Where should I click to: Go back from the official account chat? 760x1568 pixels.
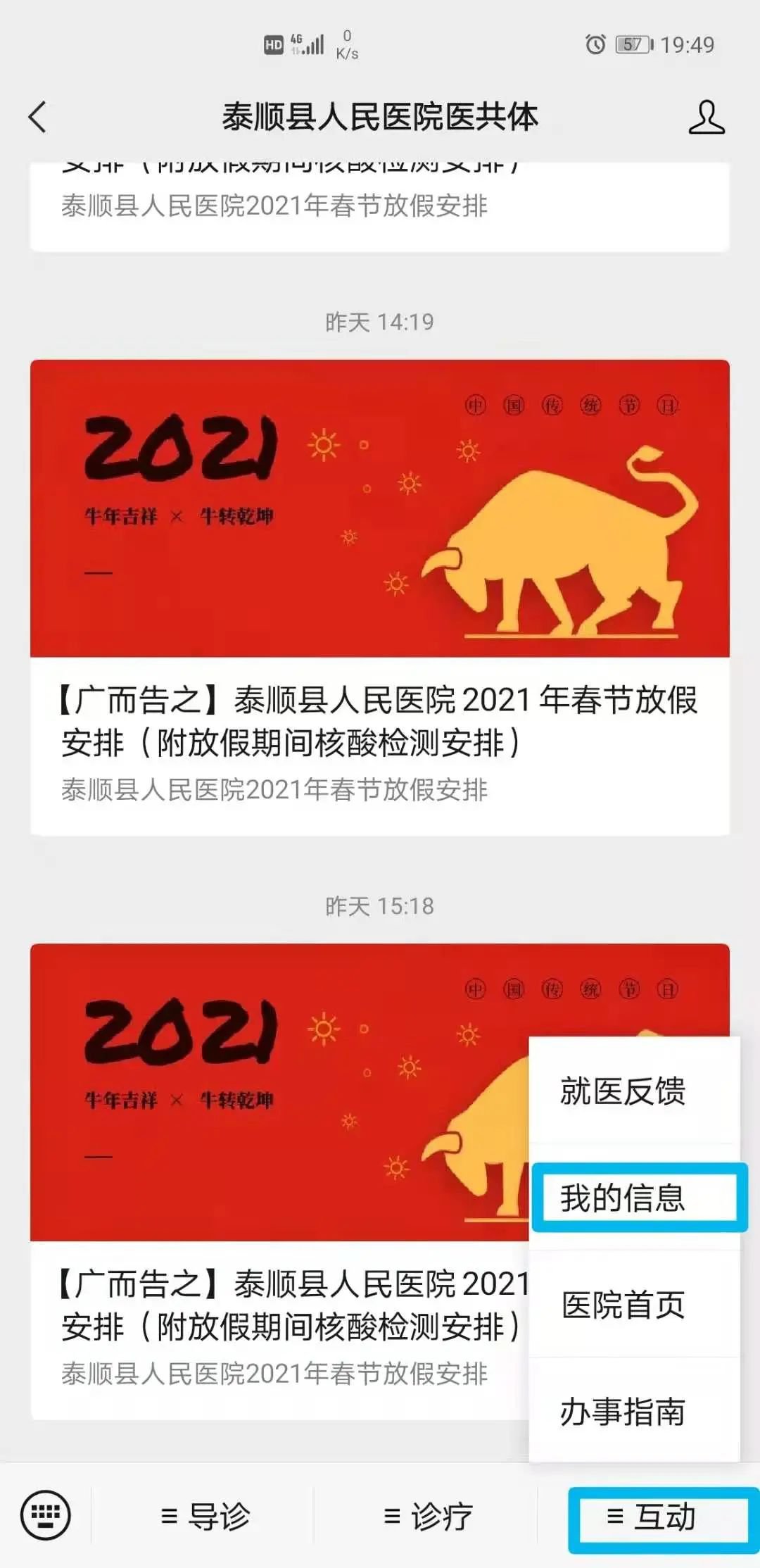pyautogui.click(x=38, y=117)
